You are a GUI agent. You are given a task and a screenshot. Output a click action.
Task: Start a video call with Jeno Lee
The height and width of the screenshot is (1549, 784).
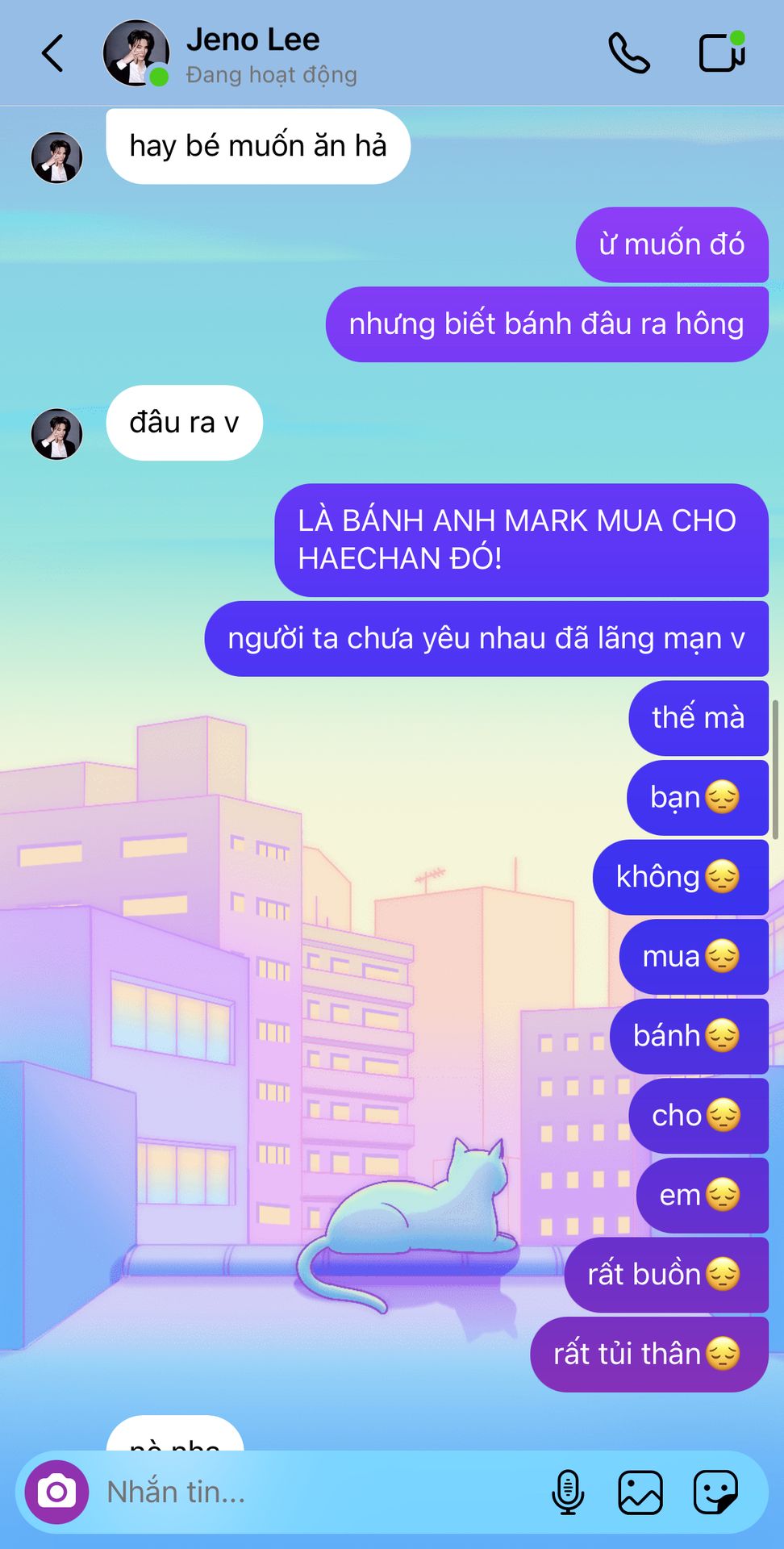[720, 53]
